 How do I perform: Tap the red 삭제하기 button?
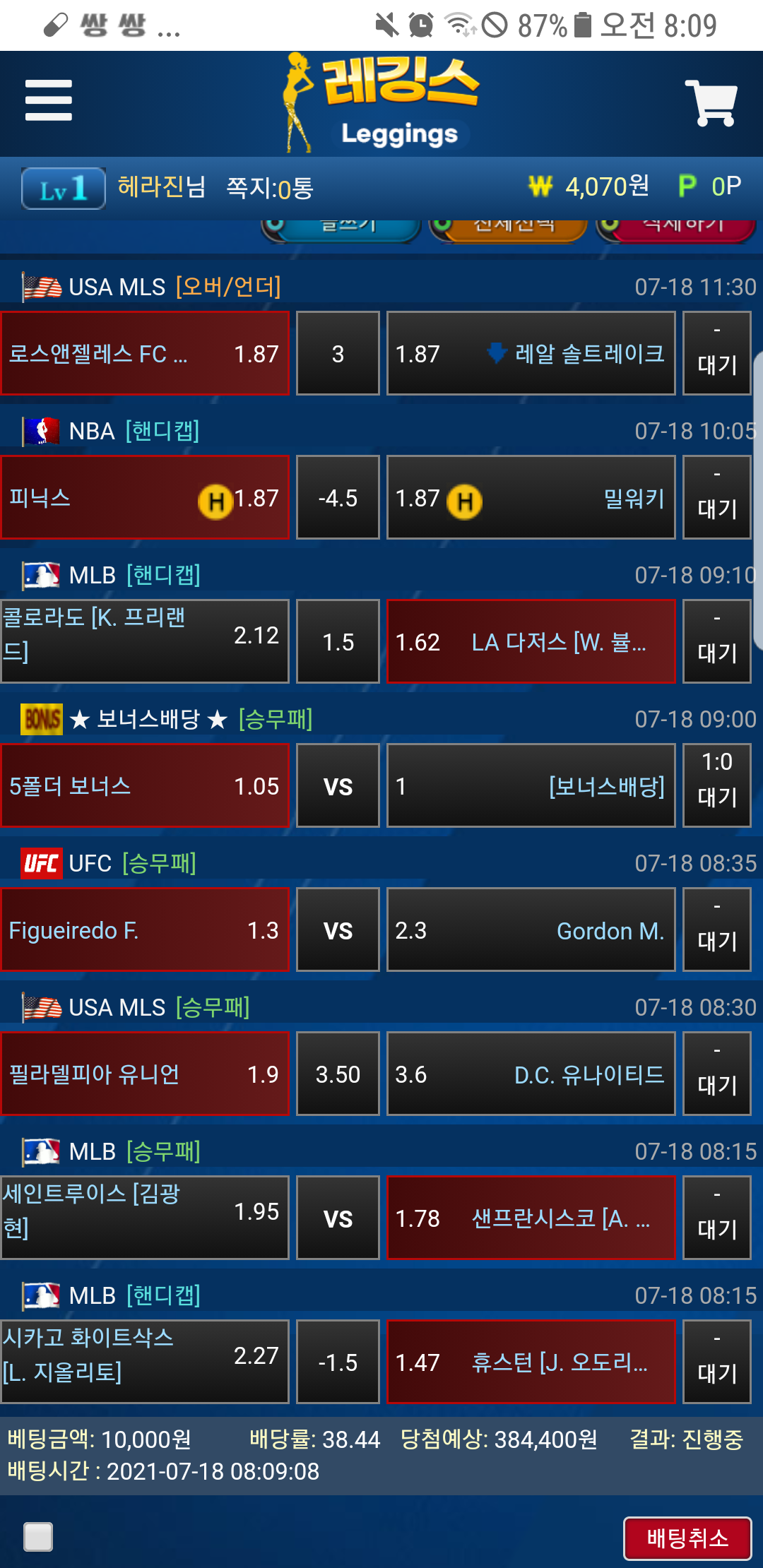[x=676, y=229]
